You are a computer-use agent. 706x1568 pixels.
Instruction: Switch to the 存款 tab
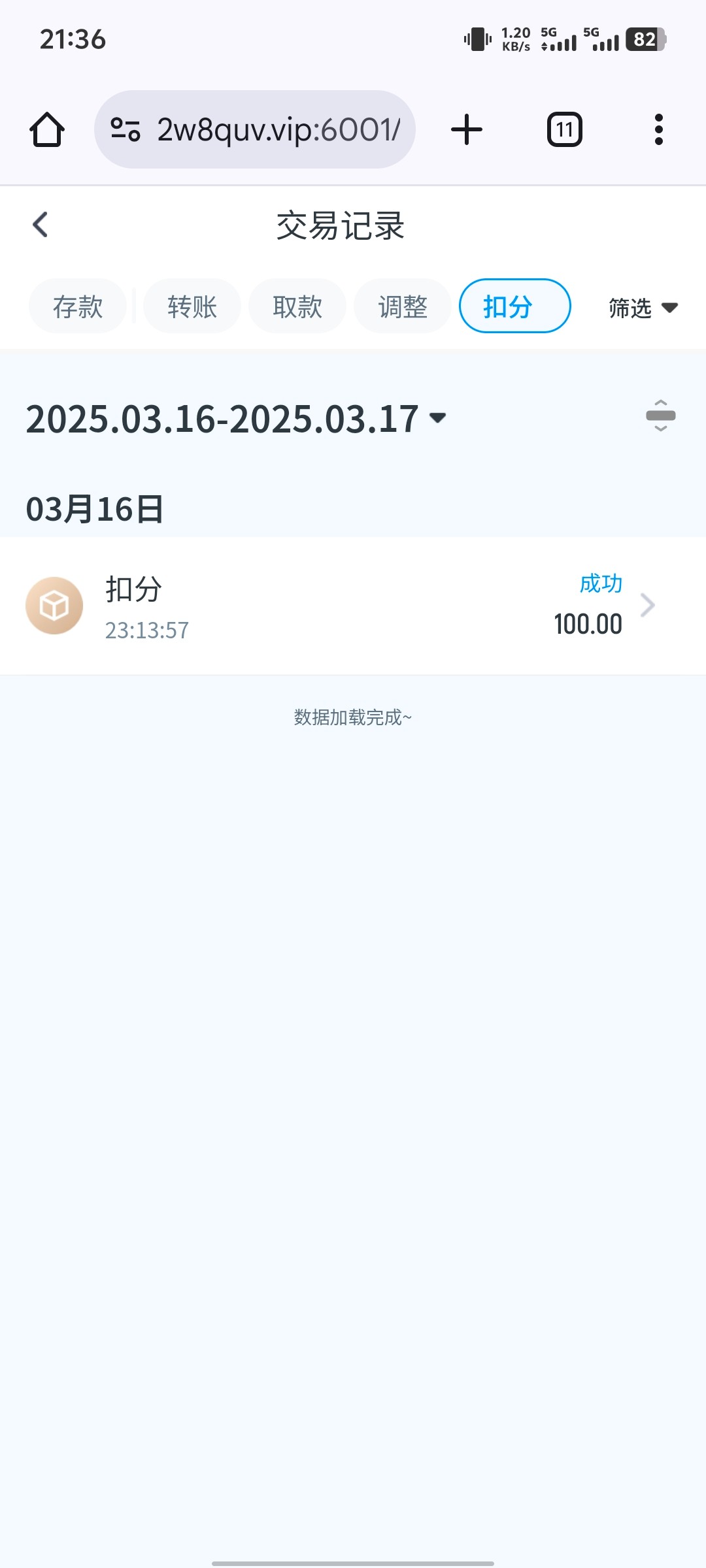click(78, 306)
